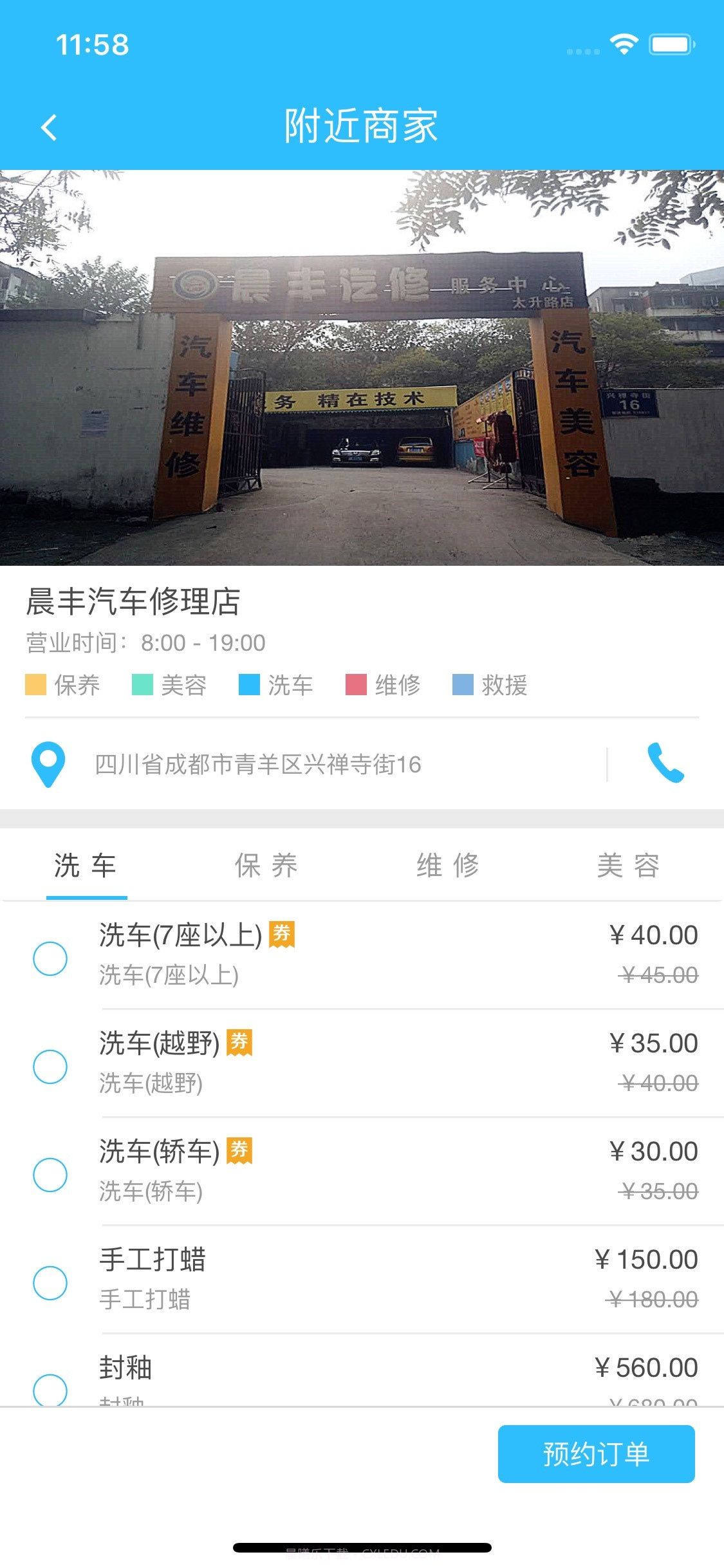Tap the back arrow to leave 附近商家
The height and width of the screenshot is (1568, 724).
(x=48, y=126)
